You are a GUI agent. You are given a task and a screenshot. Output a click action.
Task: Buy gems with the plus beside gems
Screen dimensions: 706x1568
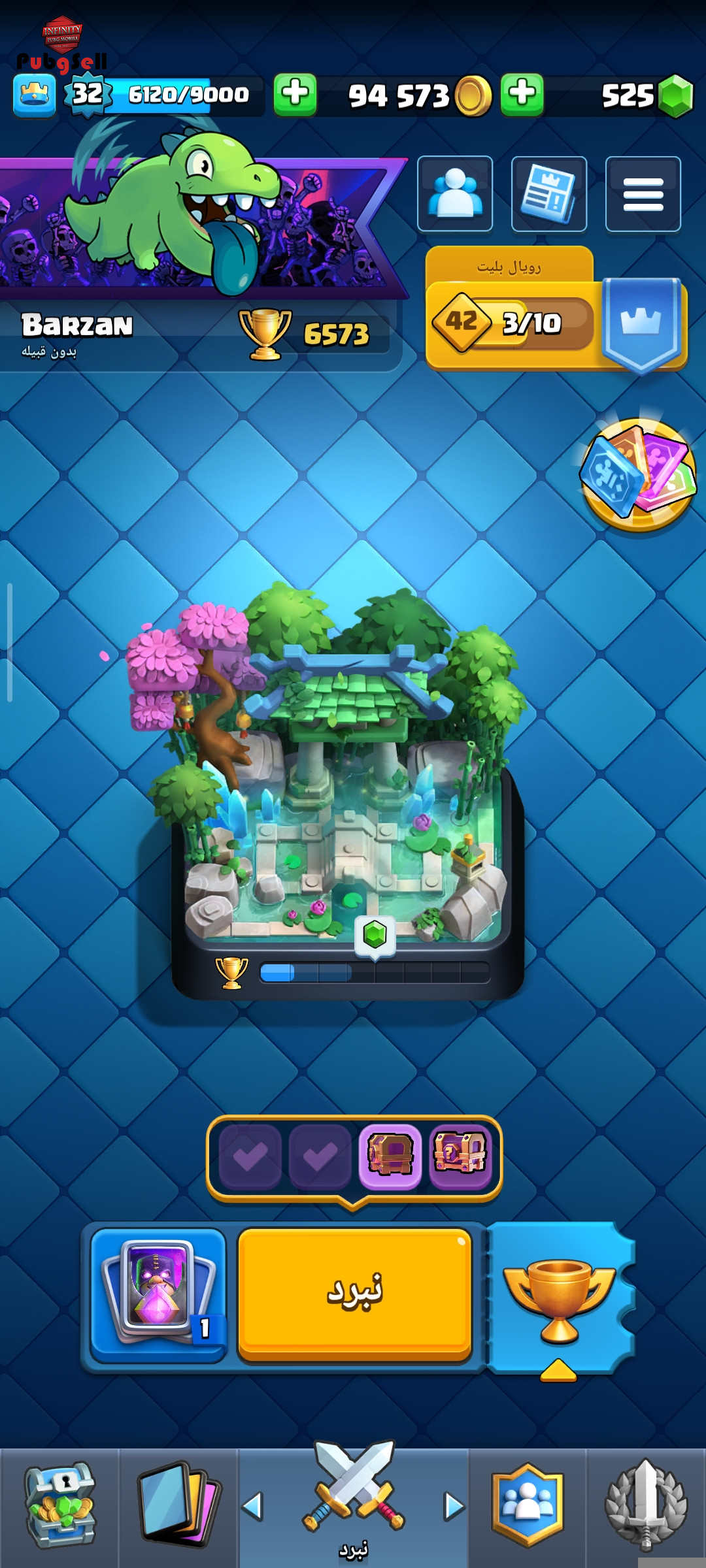522,94
